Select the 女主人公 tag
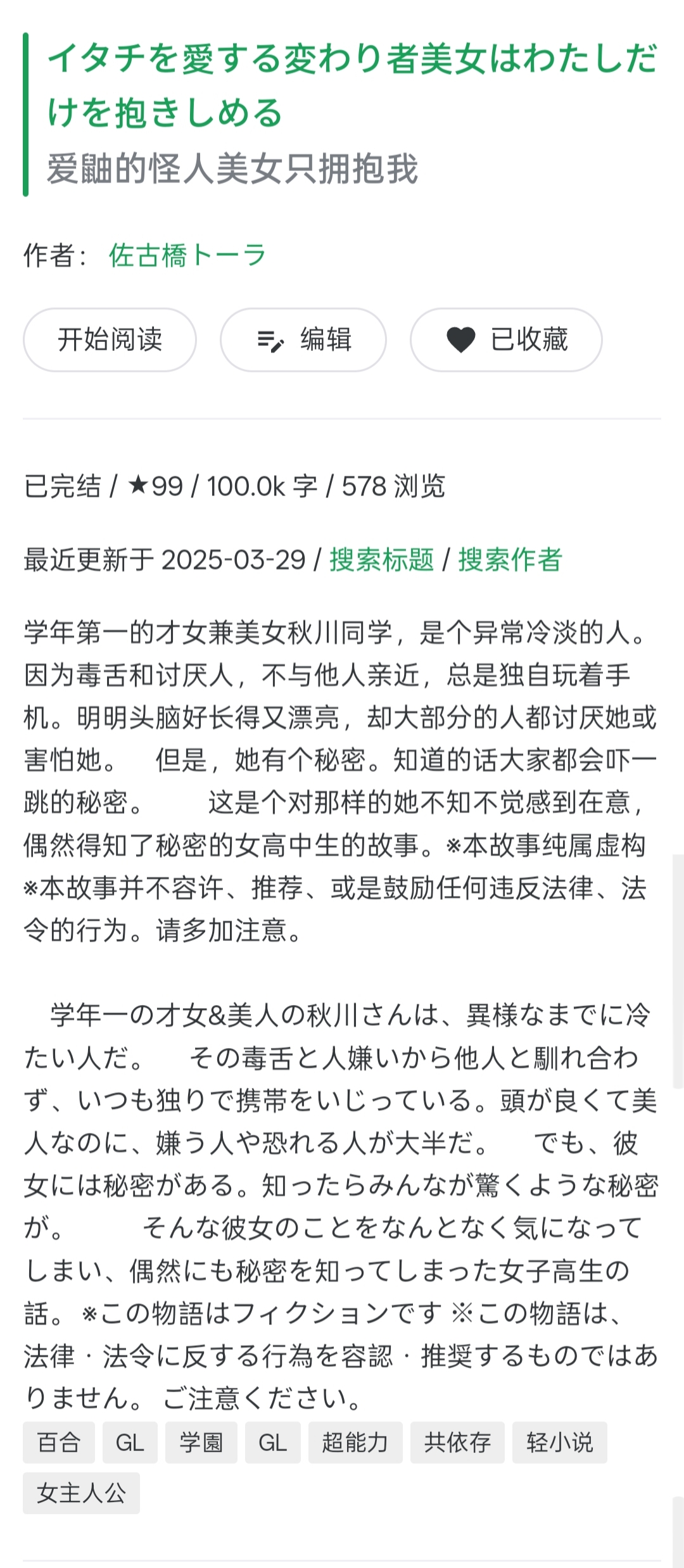The image size is (684, 1568). coord(81,1493)
